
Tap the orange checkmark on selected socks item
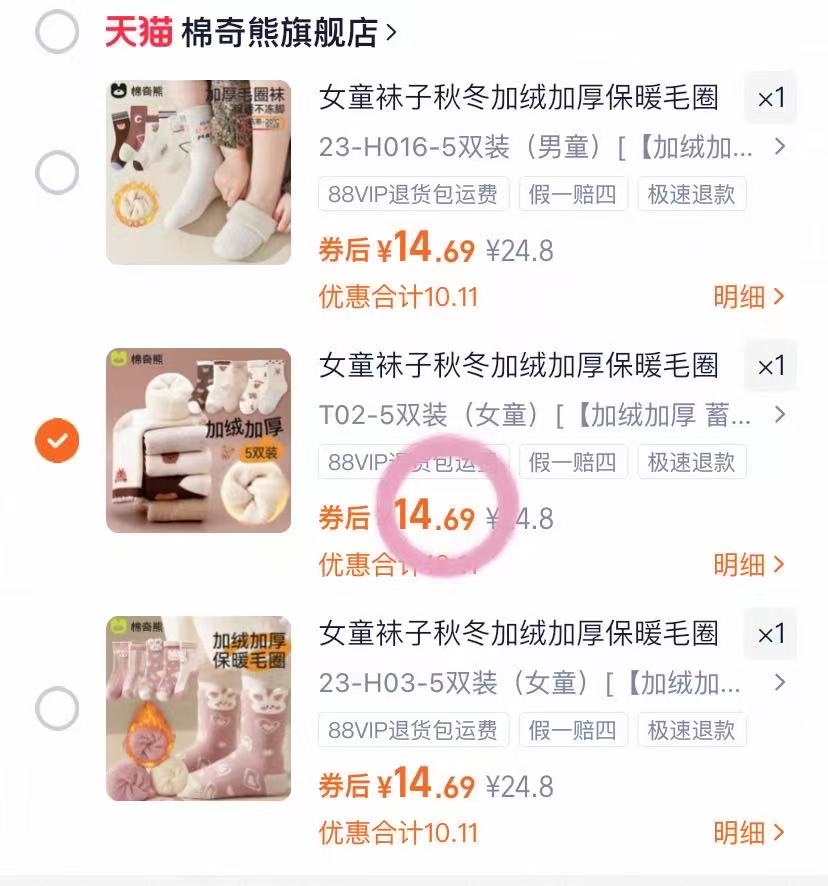[x=57, y=440]
